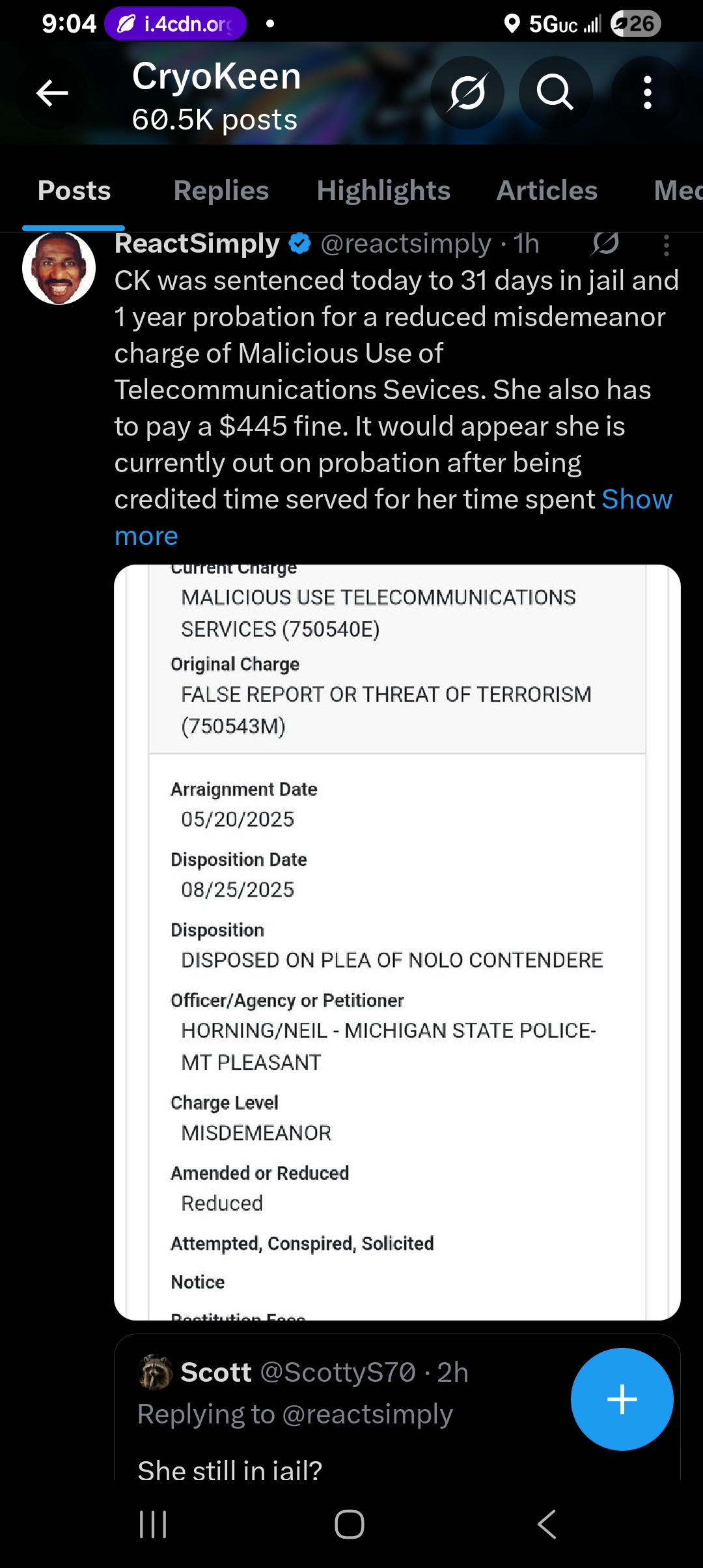
Task: Tap the system home button
Action: 350,1524
